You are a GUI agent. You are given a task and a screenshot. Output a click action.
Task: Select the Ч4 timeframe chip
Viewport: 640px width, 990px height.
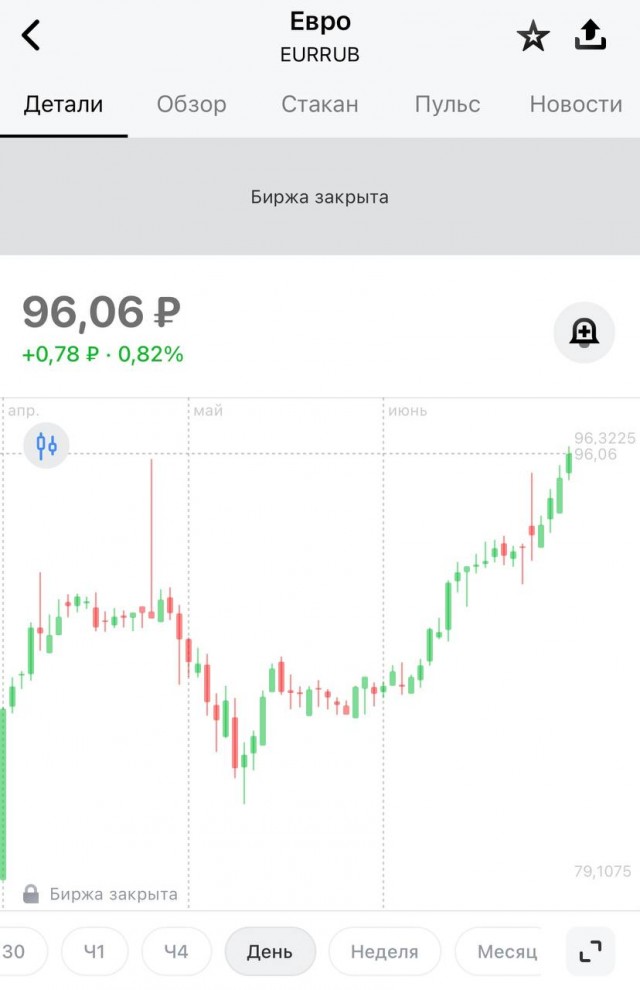tap(176, 951)
